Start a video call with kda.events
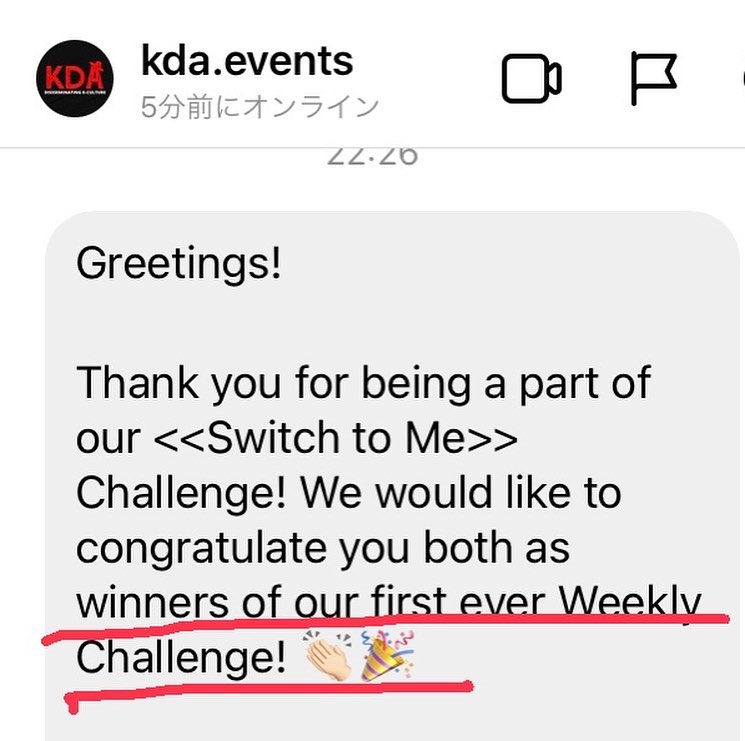The height and width of the screenshot is (741, 745). pos(531,80)
